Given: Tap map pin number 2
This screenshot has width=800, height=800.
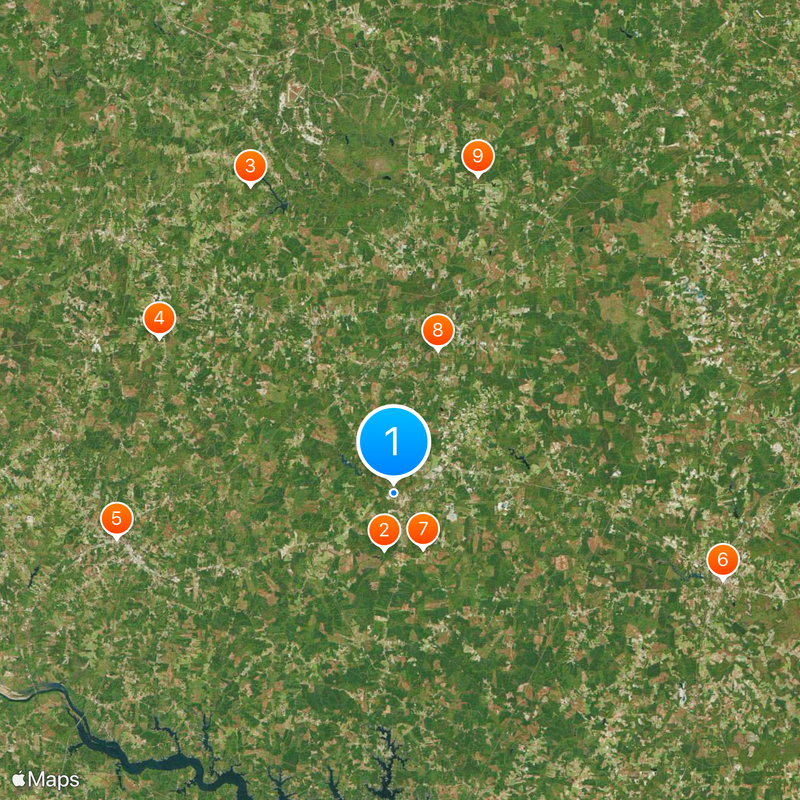Looking at the screenshot, I should (x=384, y=530).
